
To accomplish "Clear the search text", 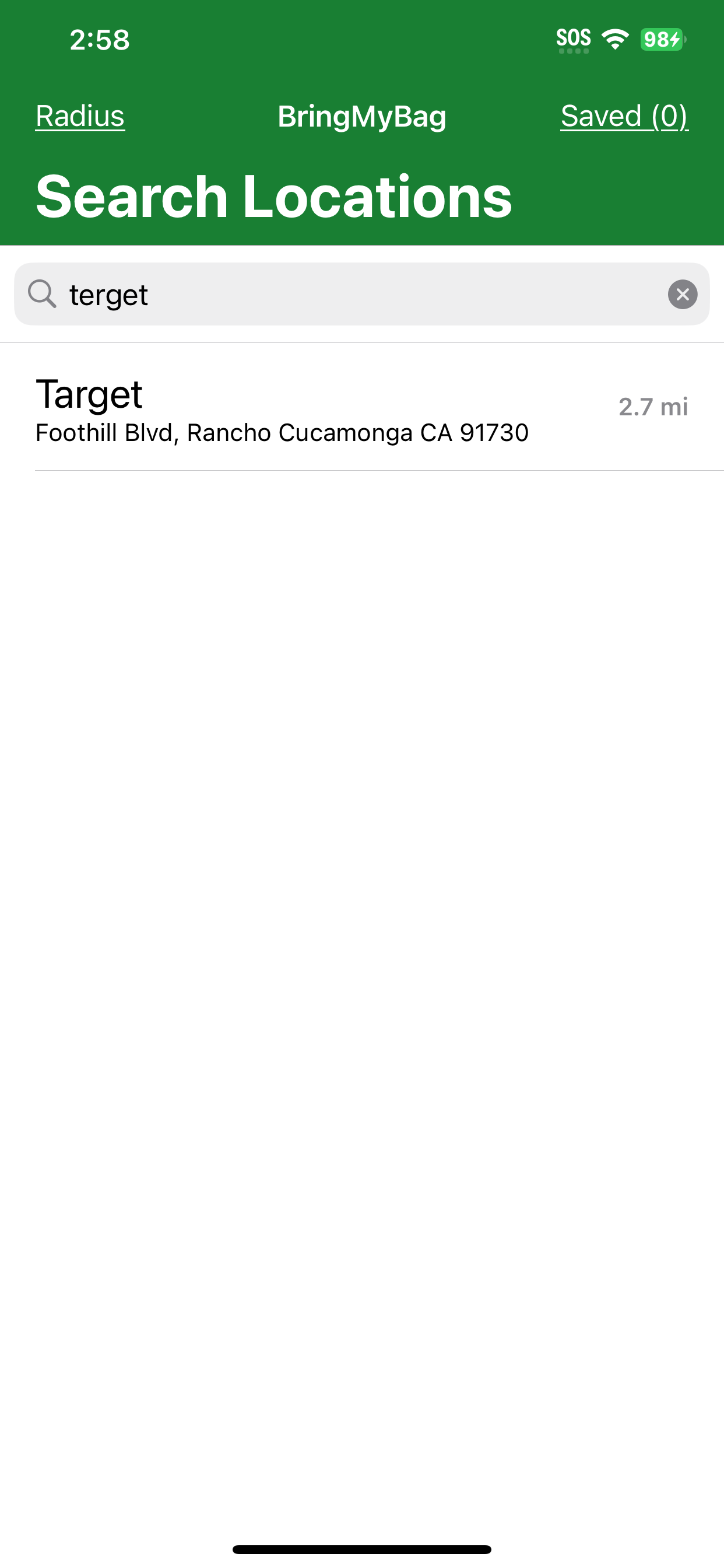I will tap(682, 295).
